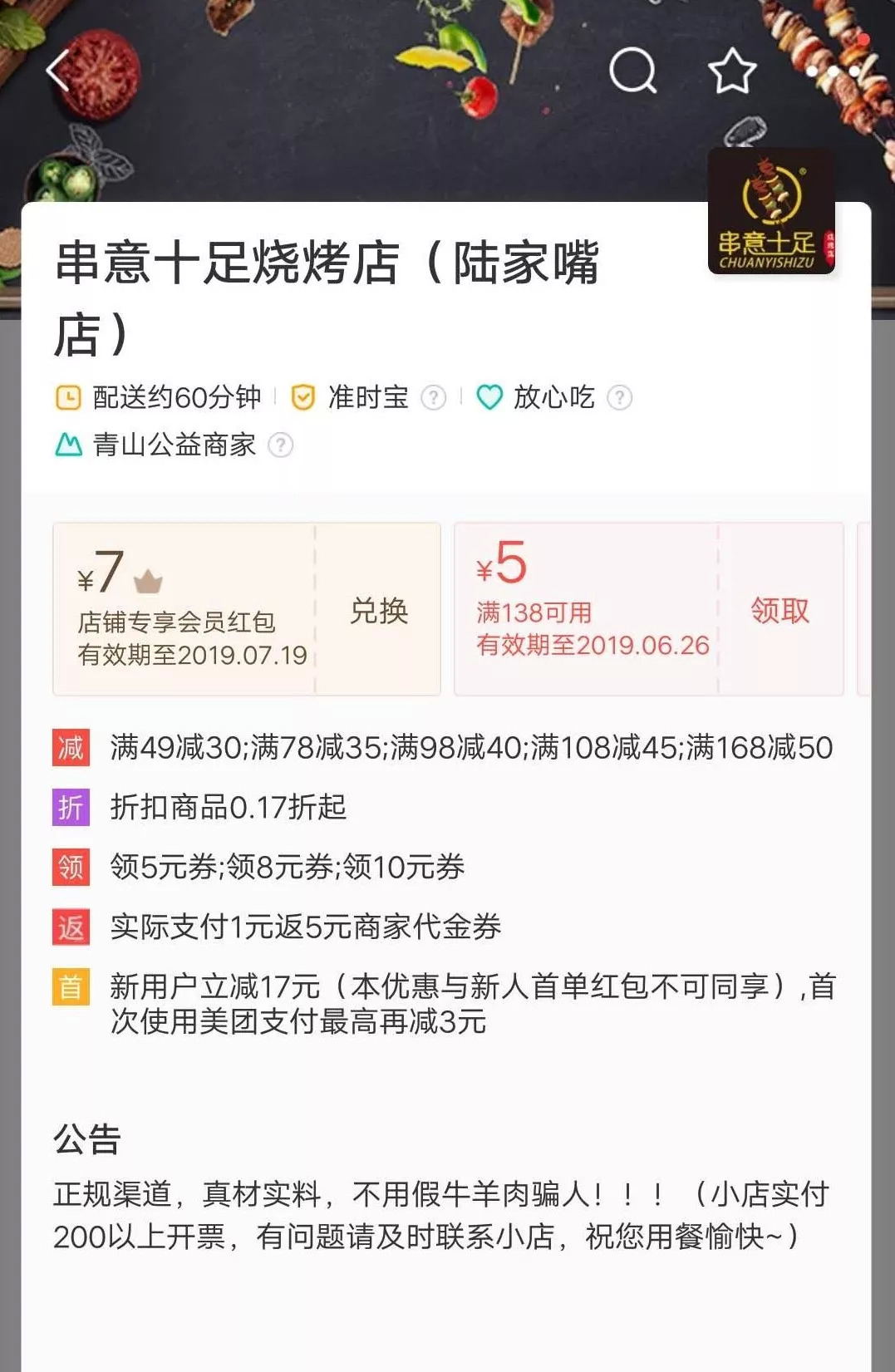The width and height of the screenshot is (895, 1372).
Task: Tap 领取 to claim the ¥5 coupon
Action: [779, 611]
